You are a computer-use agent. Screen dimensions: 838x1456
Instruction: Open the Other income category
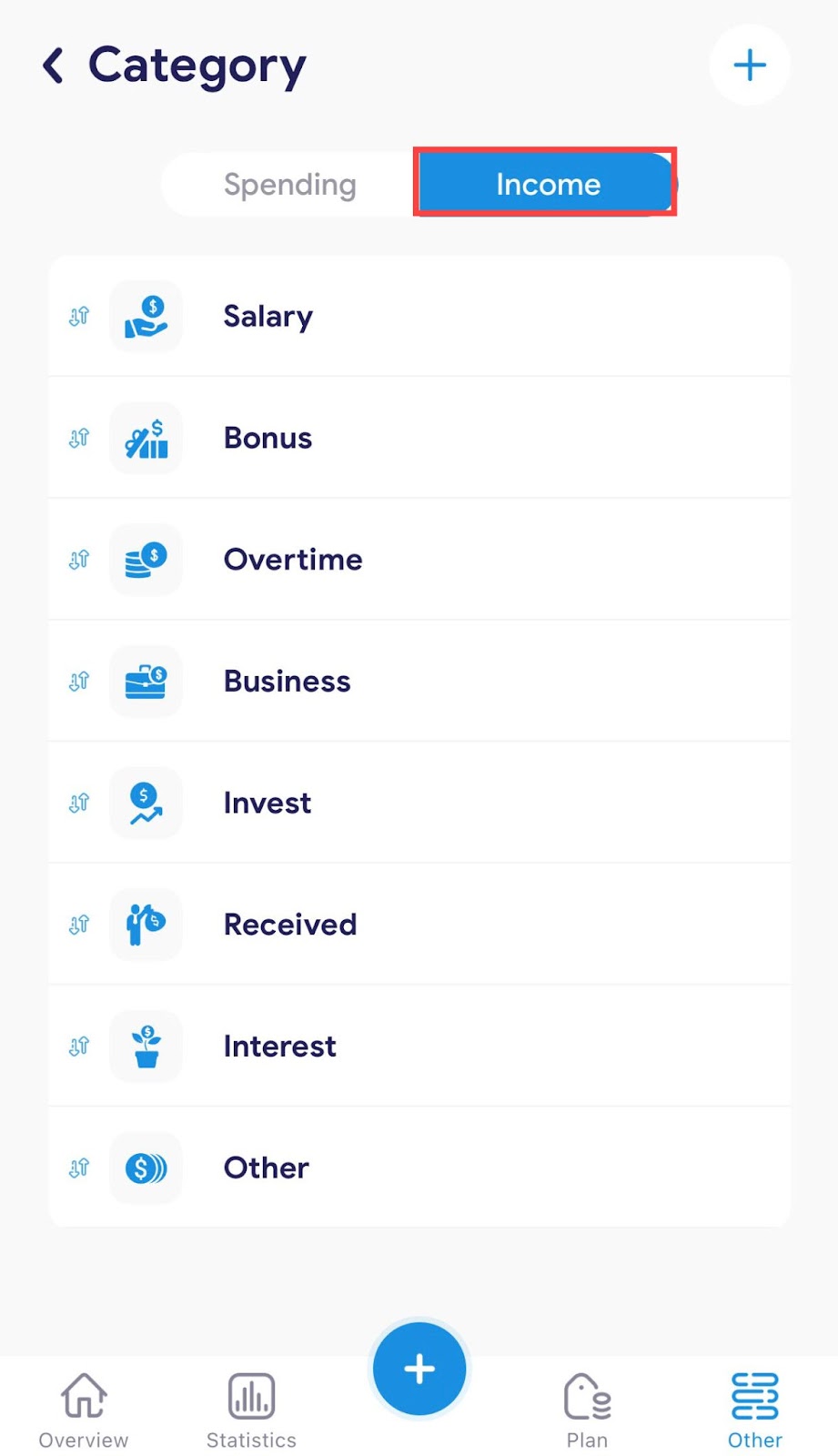pyautogui.click(x=419, y=1168)
